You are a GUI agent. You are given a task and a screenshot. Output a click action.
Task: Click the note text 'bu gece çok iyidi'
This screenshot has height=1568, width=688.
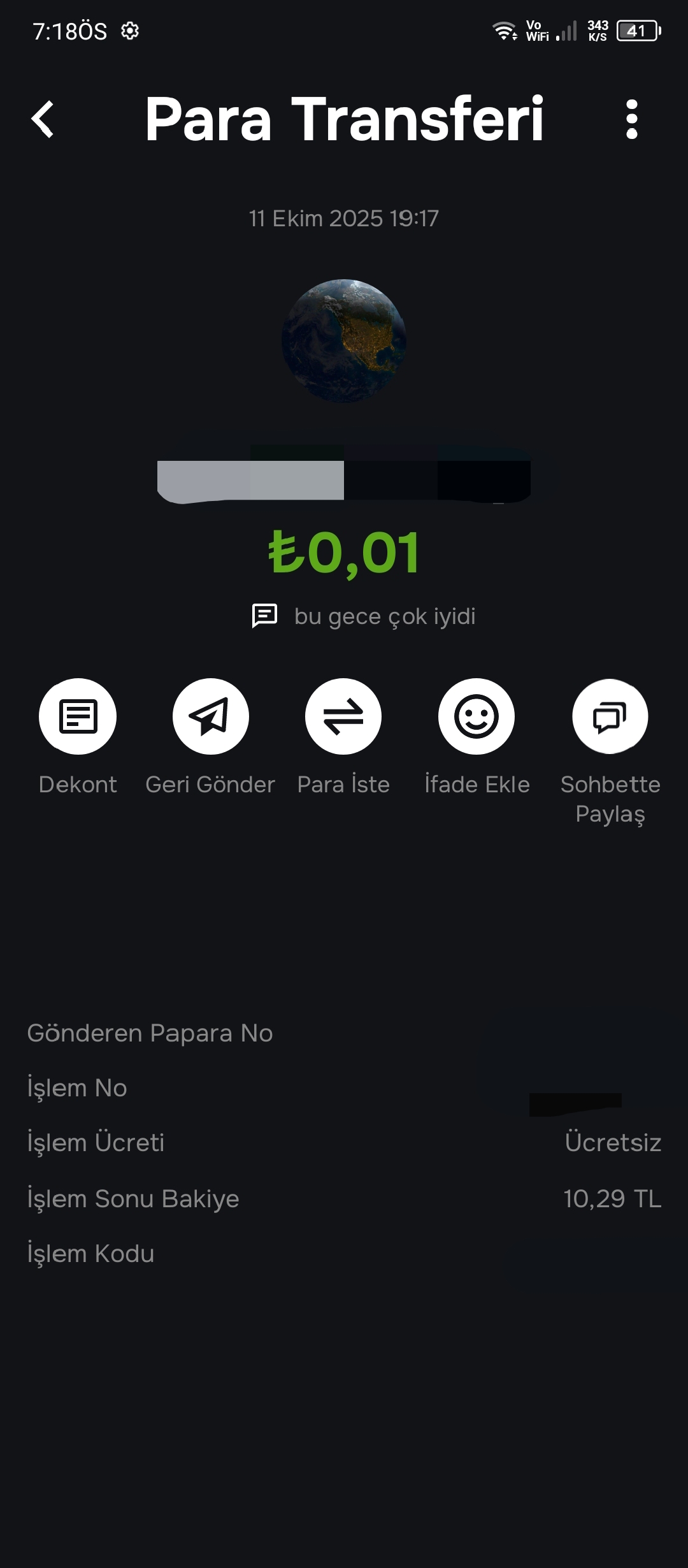385,615
